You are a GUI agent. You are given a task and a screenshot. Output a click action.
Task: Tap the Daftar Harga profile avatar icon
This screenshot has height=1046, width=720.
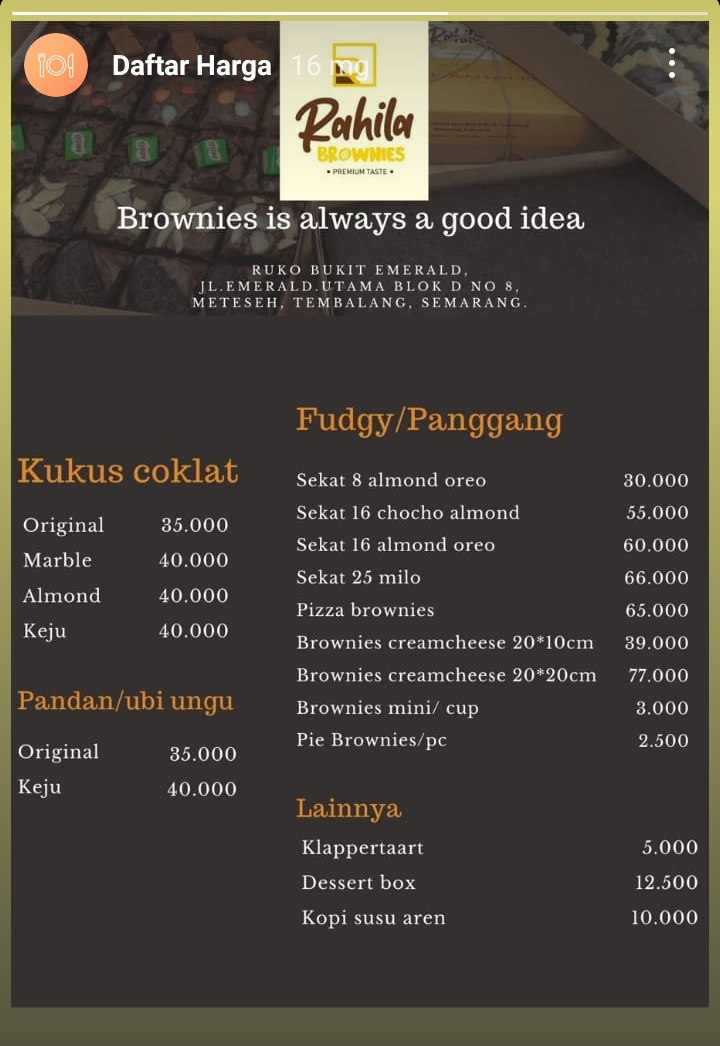click(x=56, y=65)
